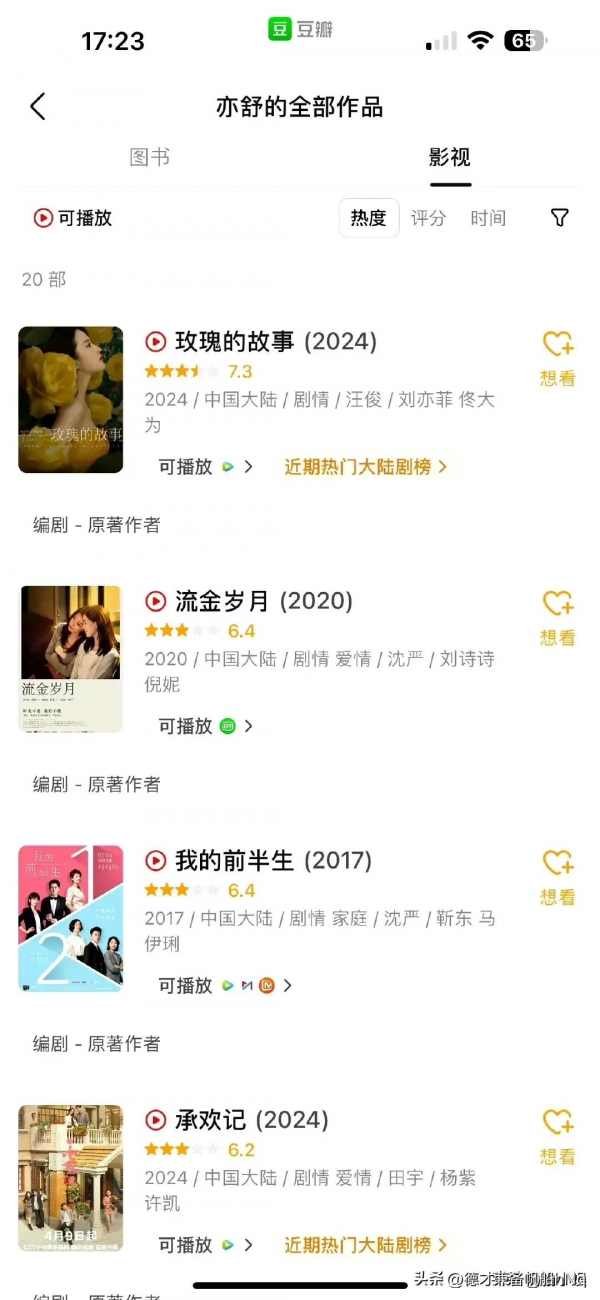The height and width of the screenshot is (1300, 600).
Task: Add 流金岁月 to 想看
Action: 557,617
